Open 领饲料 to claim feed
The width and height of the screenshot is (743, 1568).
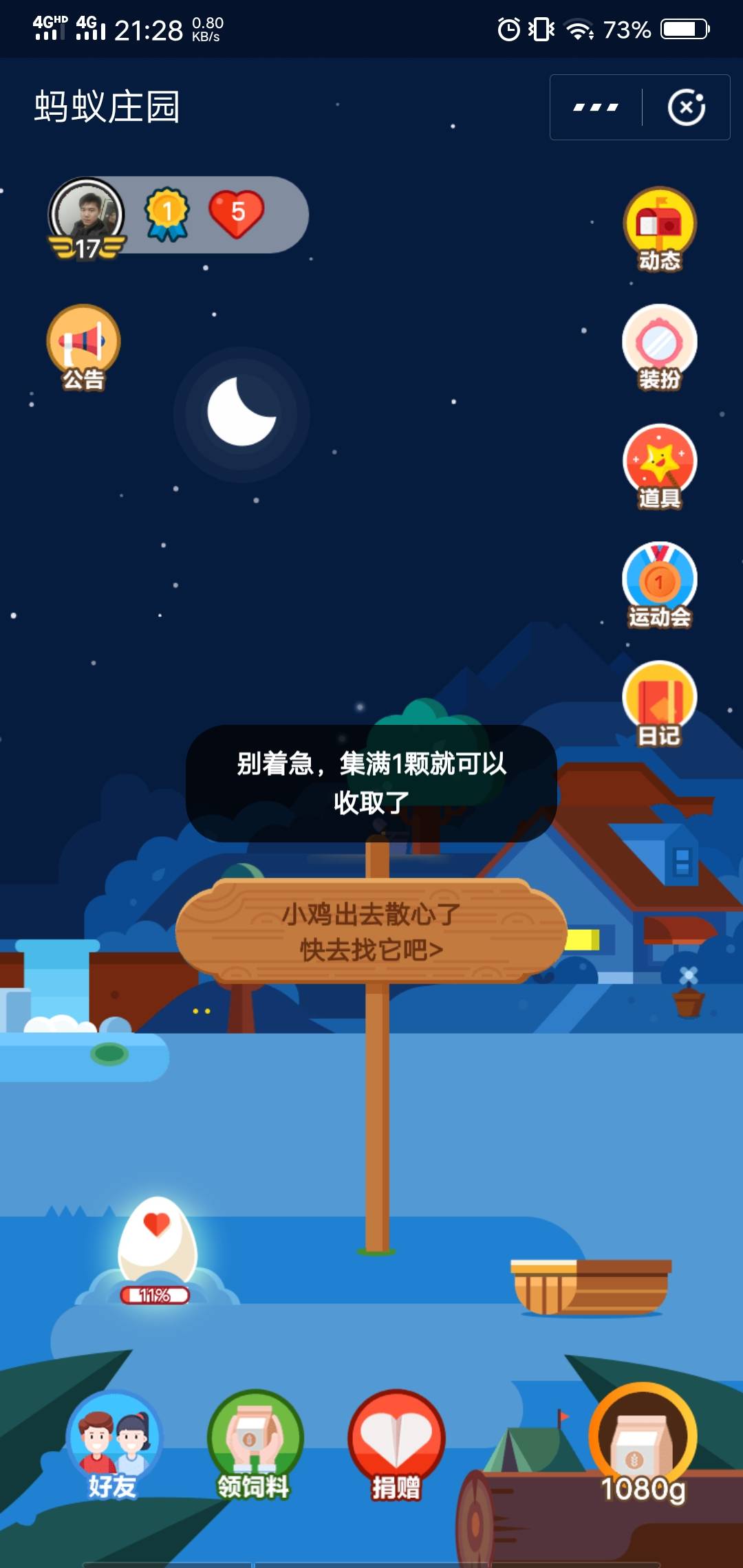point(255,1444)
